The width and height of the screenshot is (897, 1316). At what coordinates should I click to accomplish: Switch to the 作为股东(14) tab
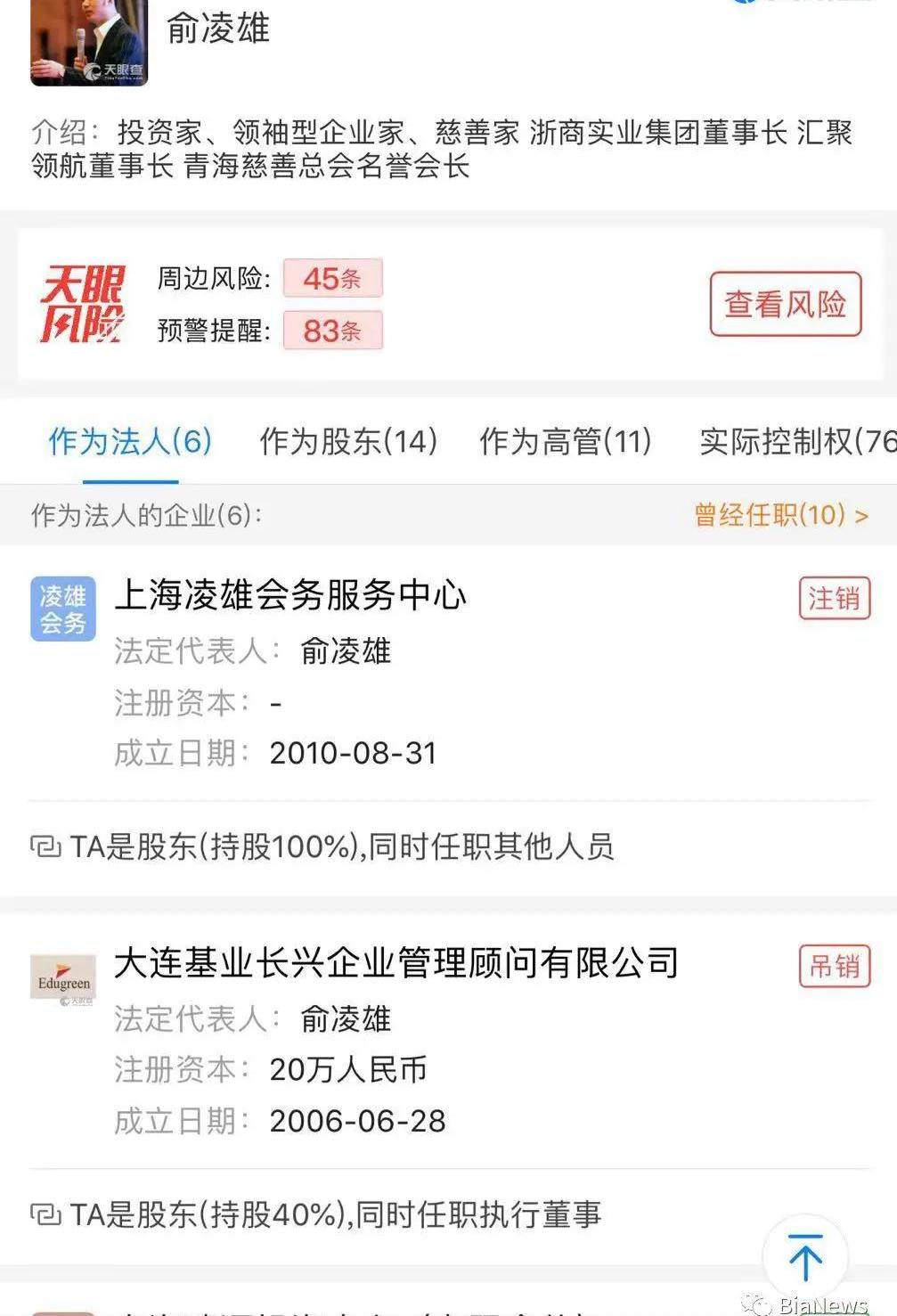348,441
